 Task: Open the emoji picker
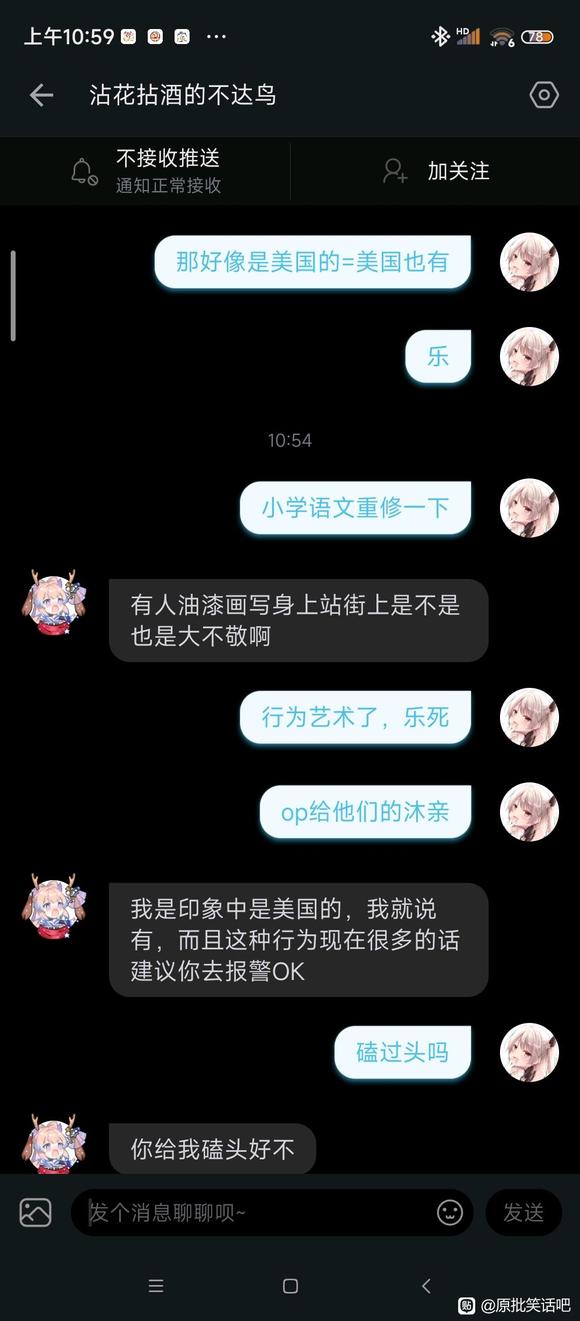pos(450,1213)
